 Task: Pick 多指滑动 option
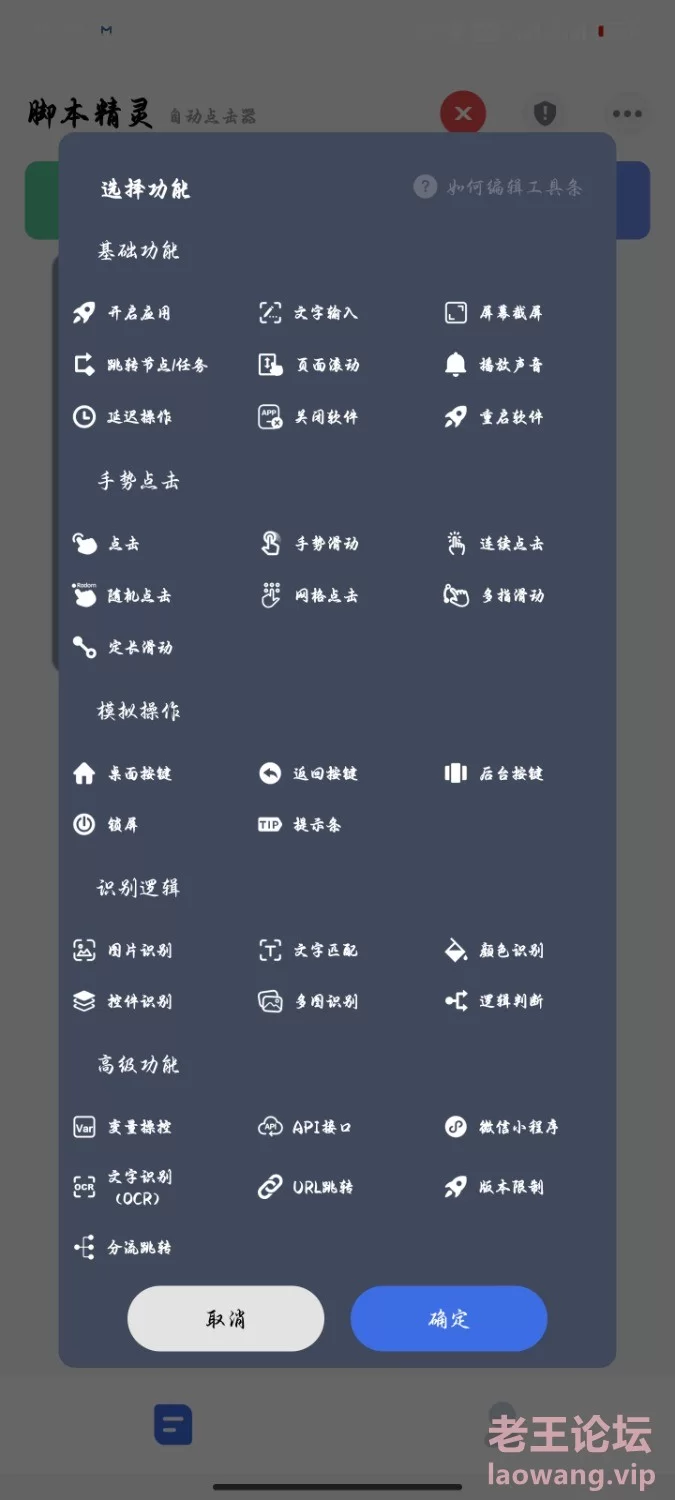tap(494, 596)
